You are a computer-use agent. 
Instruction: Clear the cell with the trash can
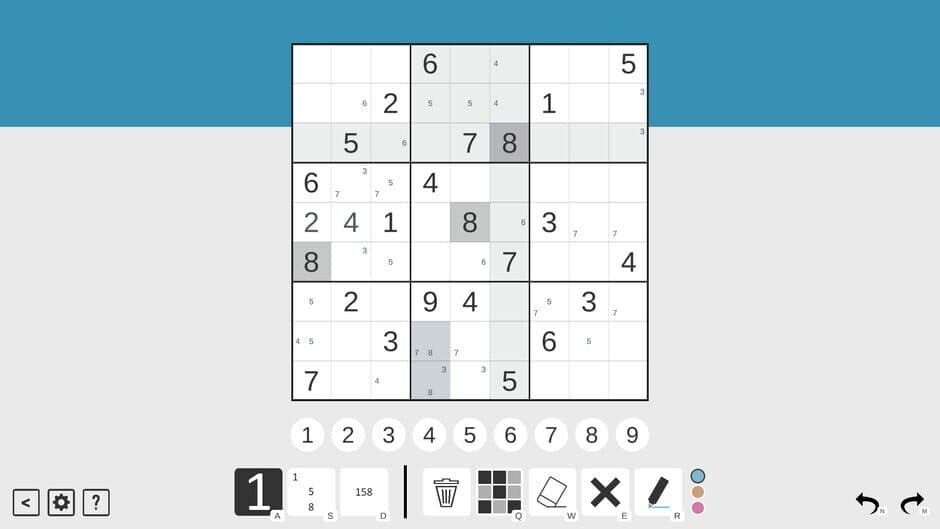pos(446,492)
